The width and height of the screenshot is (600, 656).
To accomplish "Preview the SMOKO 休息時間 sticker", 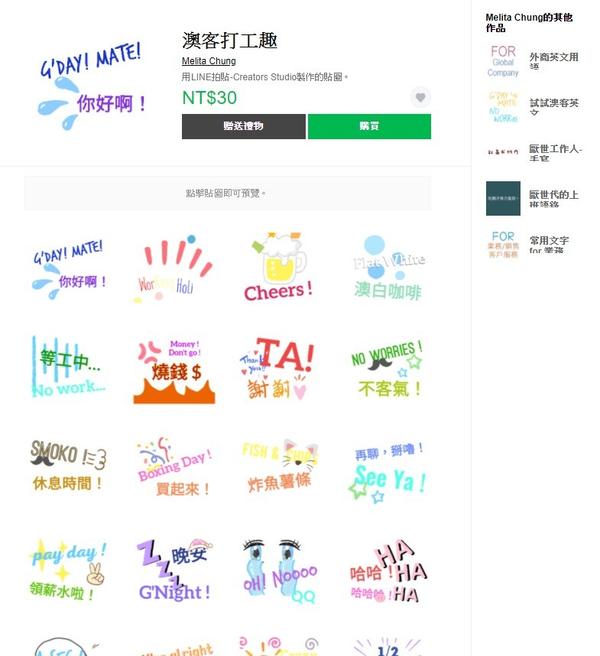I will pos(68,466).
